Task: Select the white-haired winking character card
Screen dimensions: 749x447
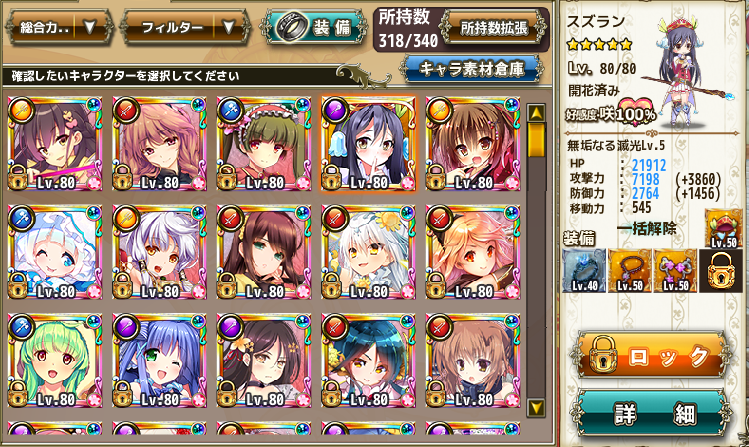Action: click(52, 252)
